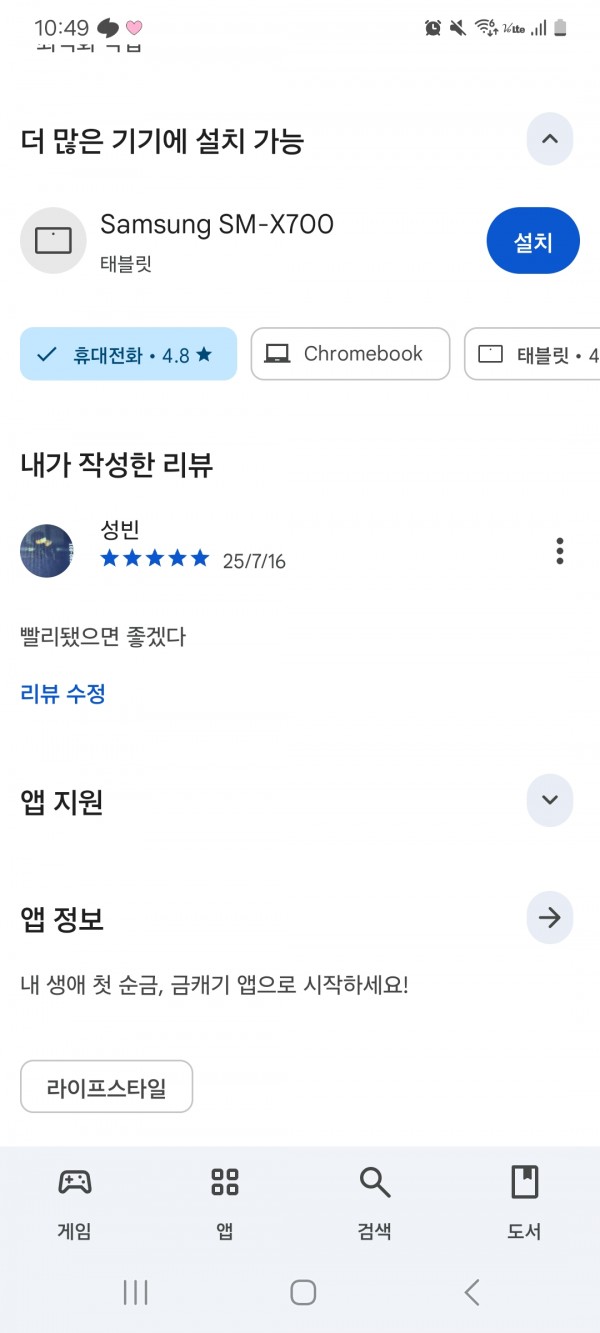Open the options menu for my review
Screen dimensions: 600x1333
(x=560, y=551)
